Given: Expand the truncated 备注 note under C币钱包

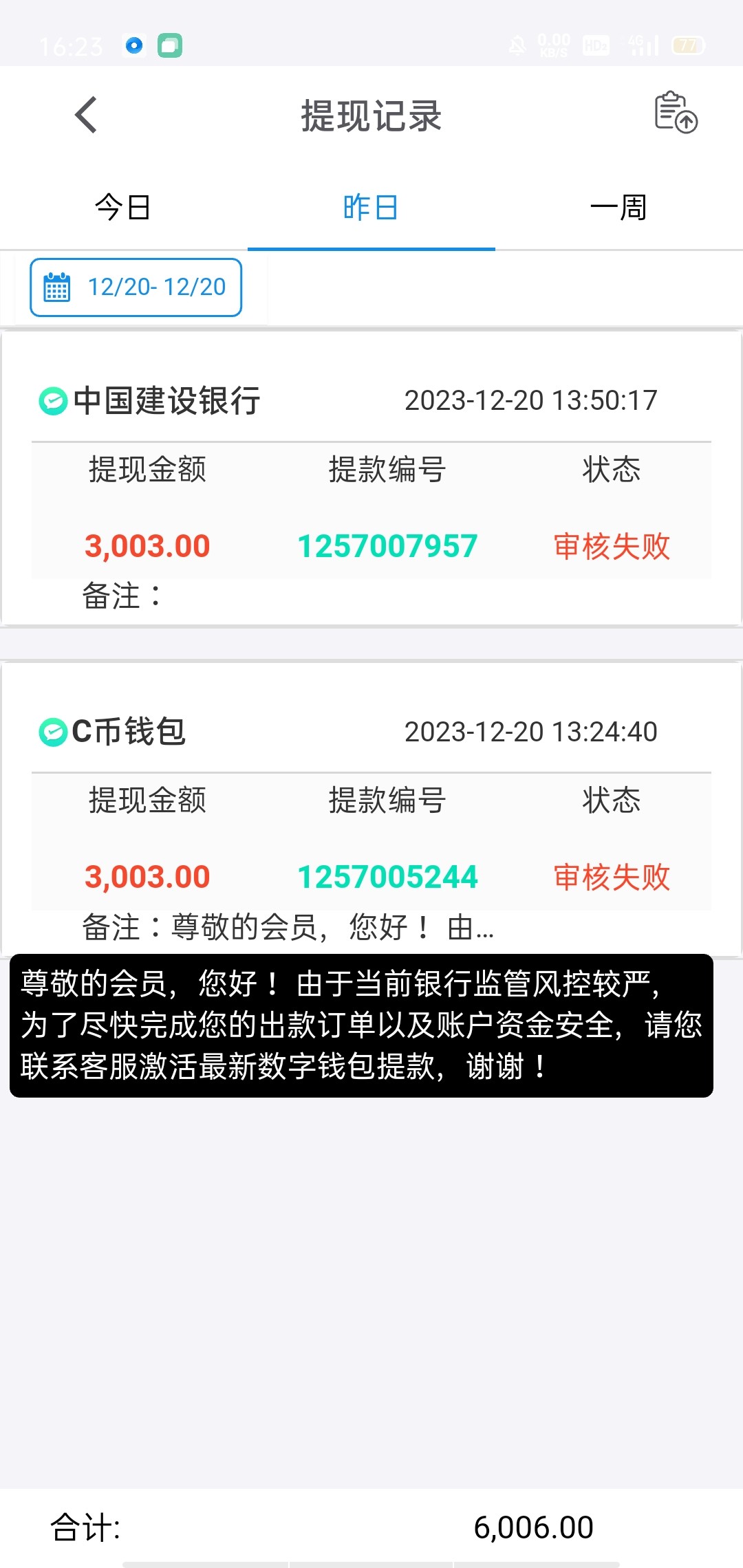Looking at the screenshot, I should click(x=289, y=928).
